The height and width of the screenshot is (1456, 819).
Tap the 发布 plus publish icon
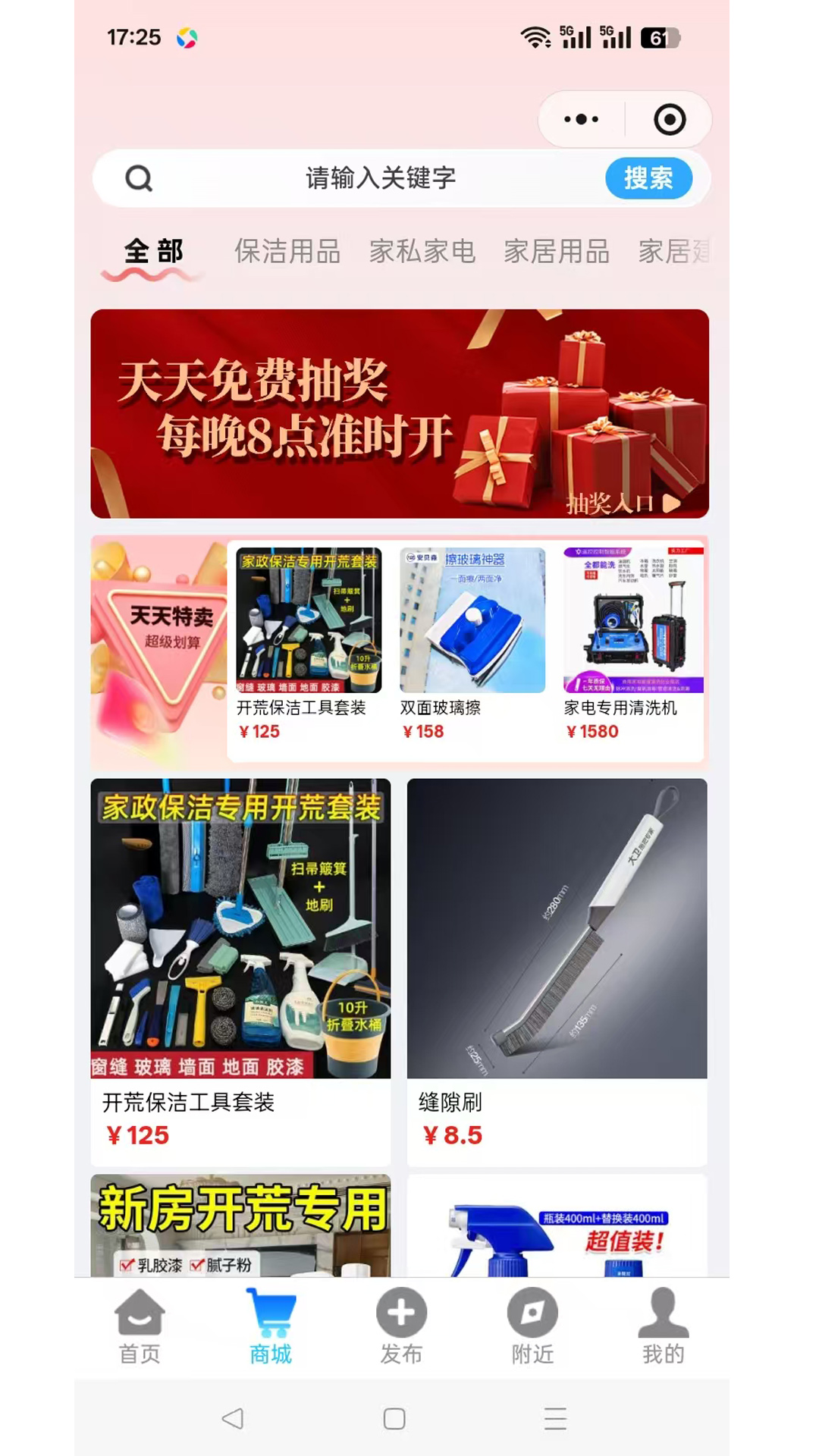(x=402, y=1312)
